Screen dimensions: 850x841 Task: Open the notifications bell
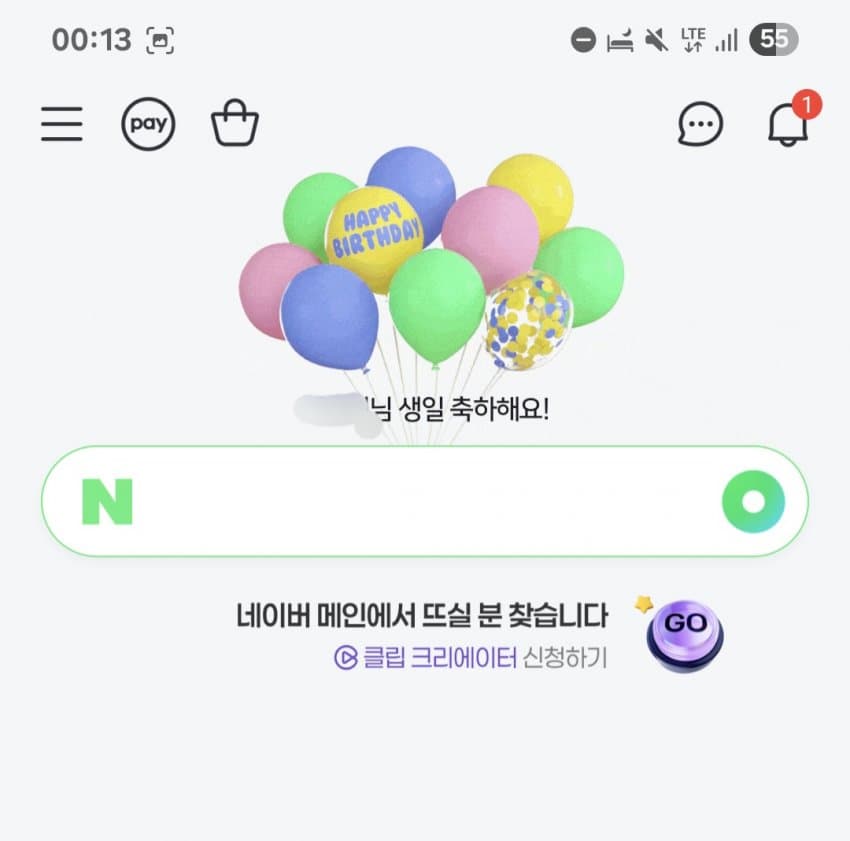pos(788,124)
